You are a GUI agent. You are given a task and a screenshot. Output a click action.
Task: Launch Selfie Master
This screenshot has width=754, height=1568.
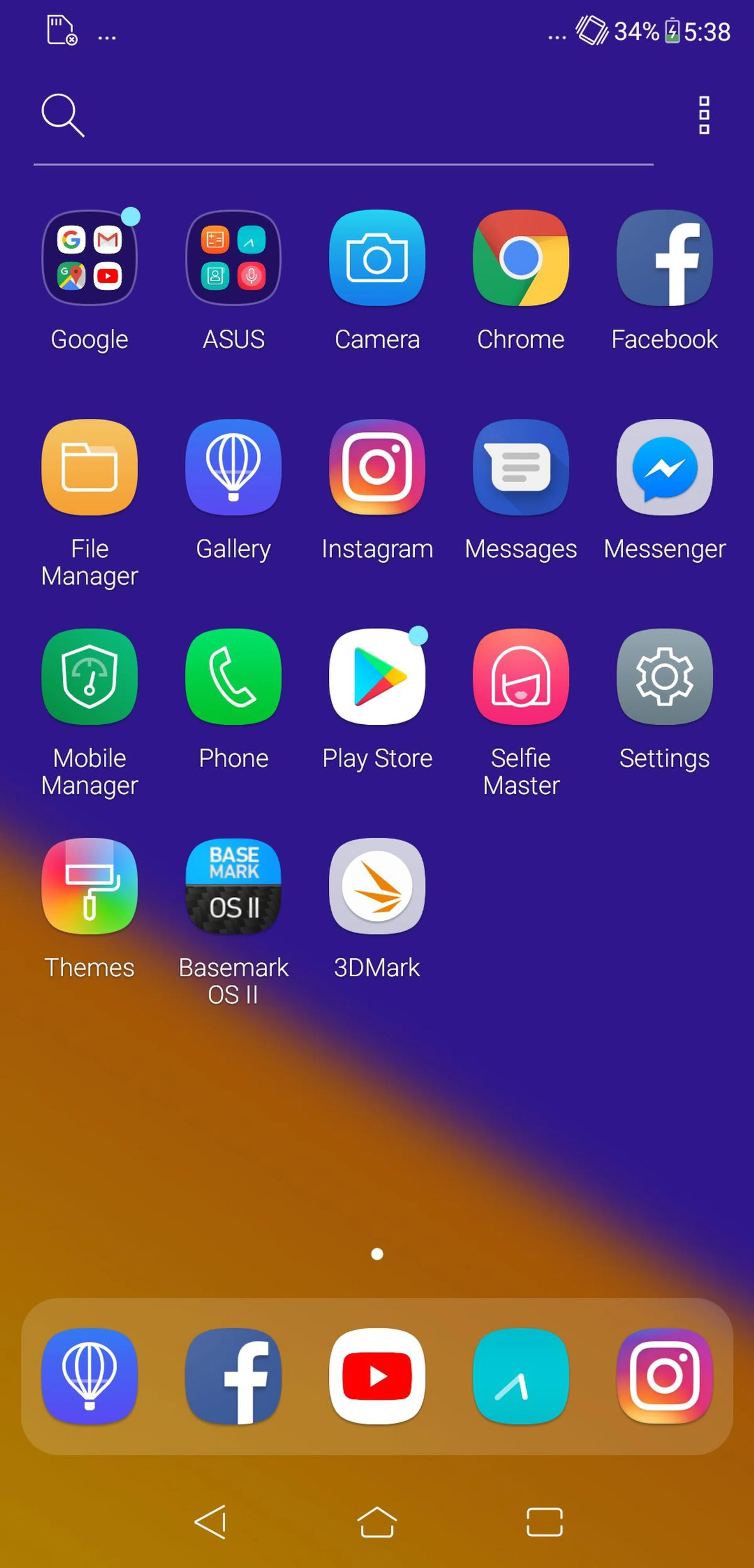[x=520, y=677]
